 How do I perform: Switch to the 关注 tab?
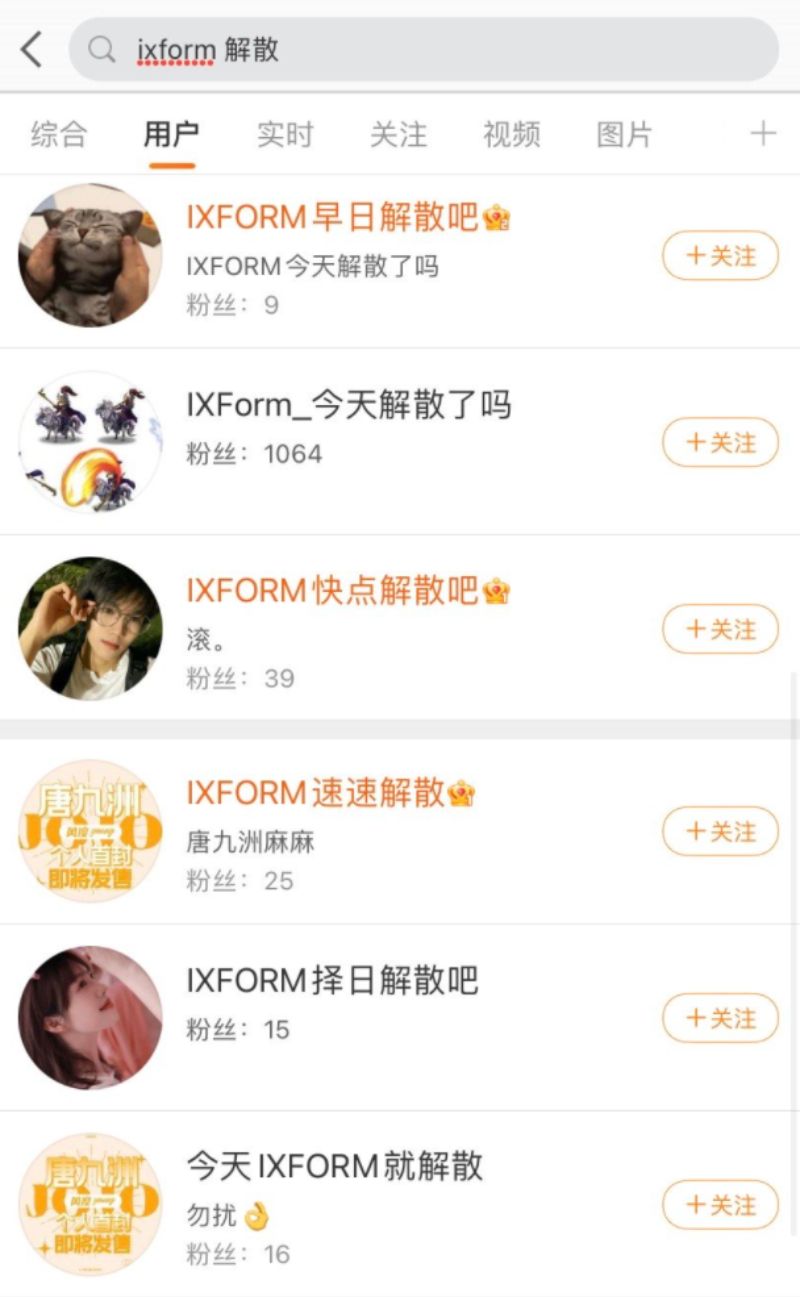[398, 134]
